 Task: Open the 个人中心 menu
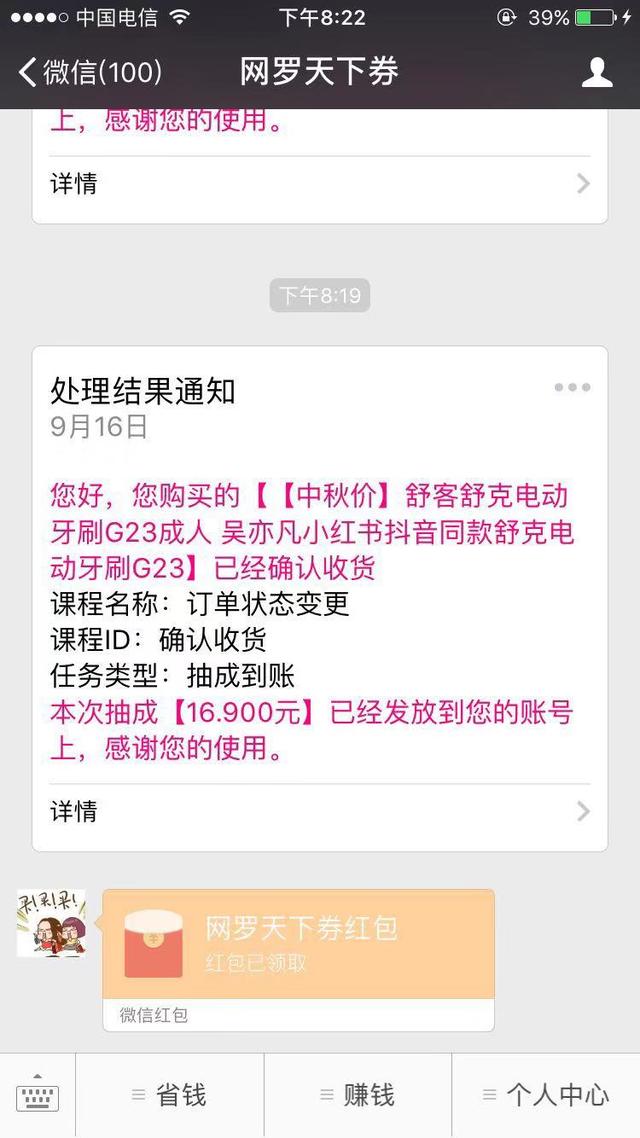pos(545,1096)
